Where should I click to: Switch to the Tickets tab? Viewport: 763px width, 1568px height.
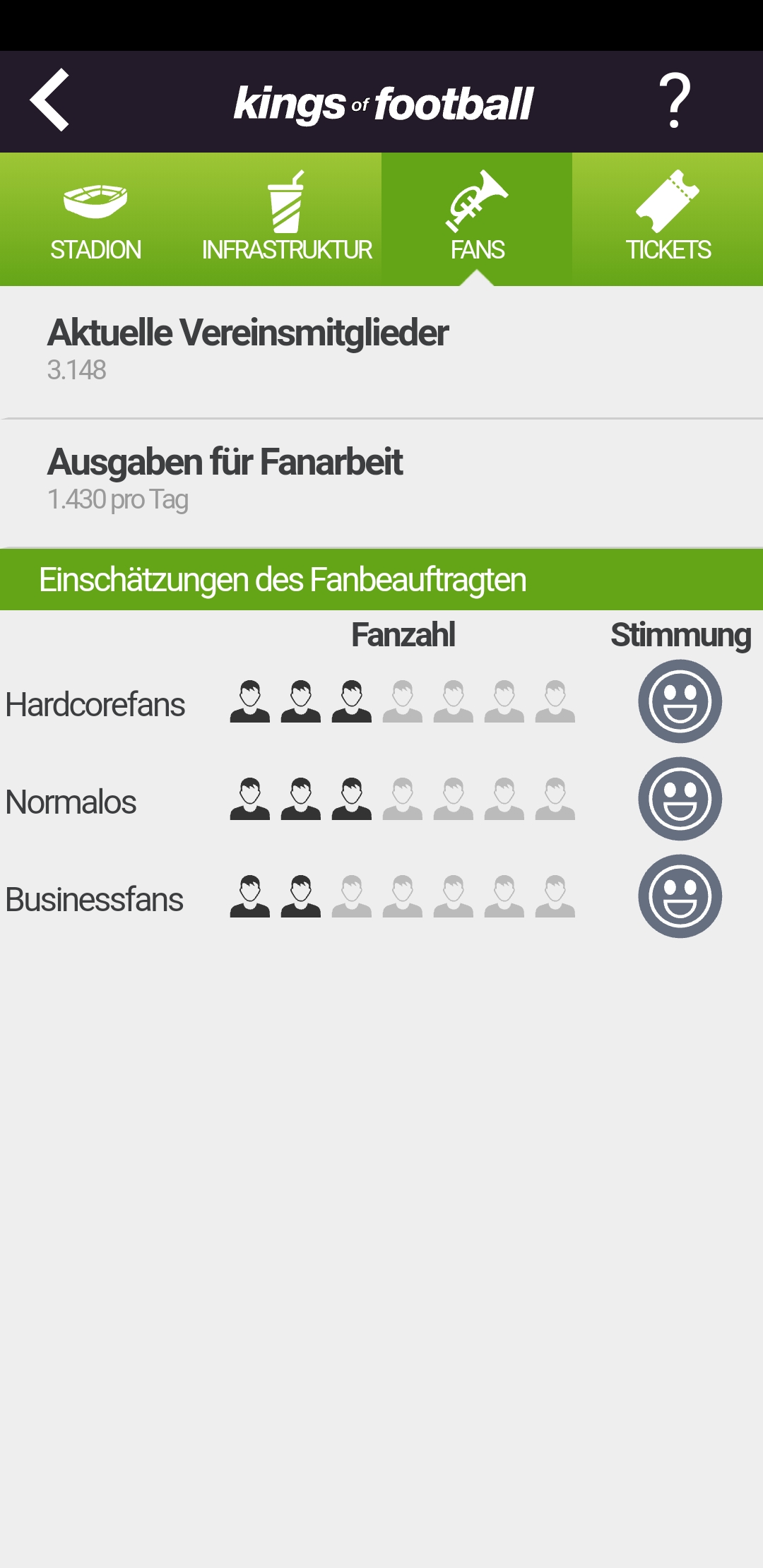668,219
